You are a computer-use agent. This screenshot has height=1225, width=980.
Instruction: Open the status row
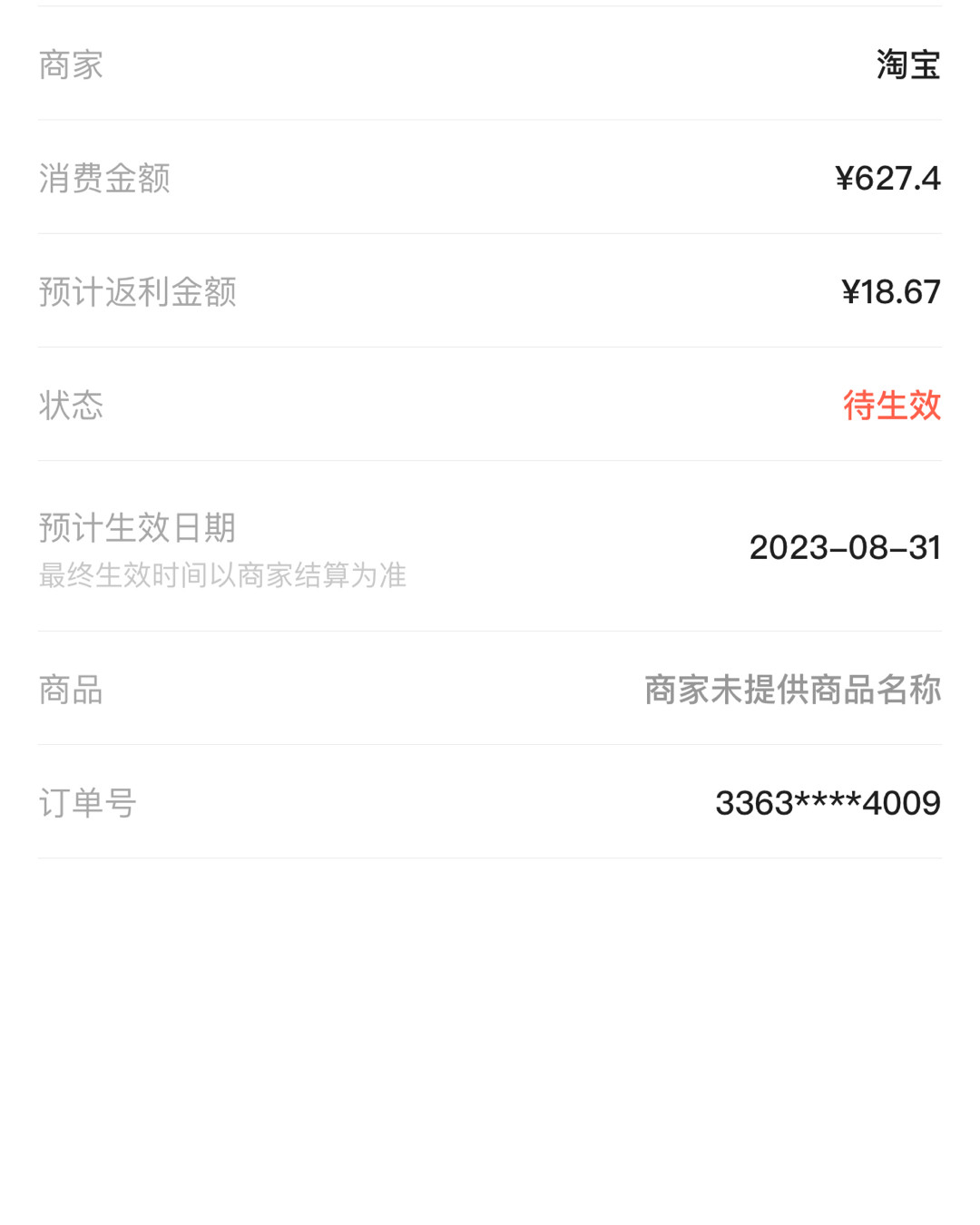490,407
